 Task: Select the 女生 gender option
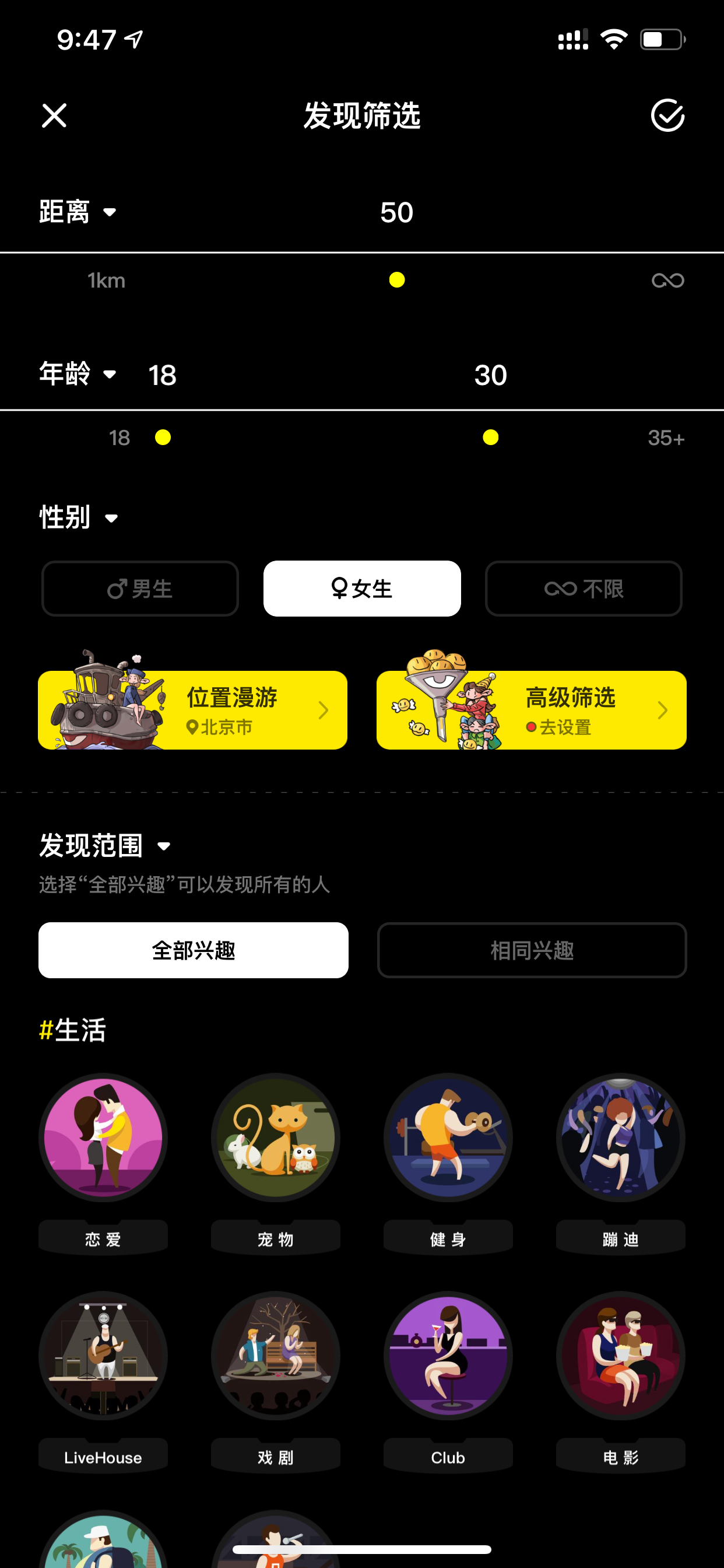(362, 589)
